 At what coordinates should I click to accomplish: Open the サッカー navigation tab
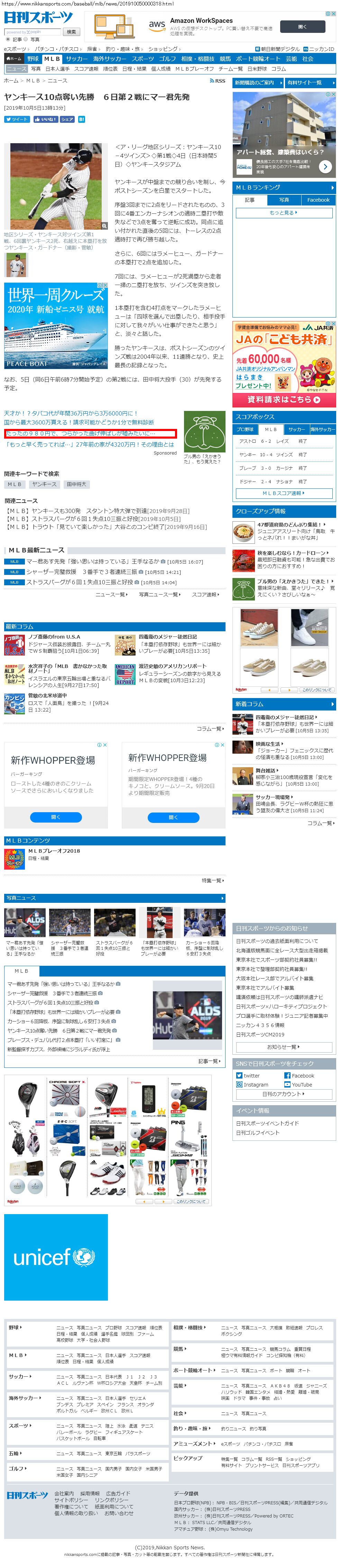coord(77,59)
